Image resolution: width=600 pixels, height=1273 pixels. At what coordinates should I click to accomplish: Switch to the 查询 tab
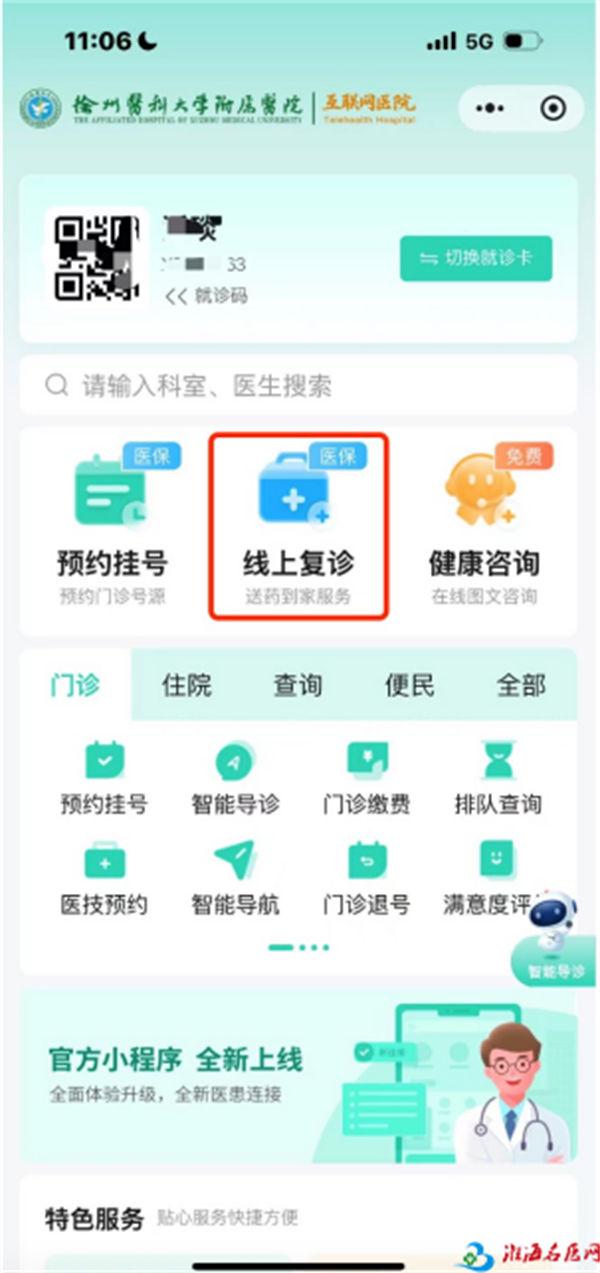point(298,686)
